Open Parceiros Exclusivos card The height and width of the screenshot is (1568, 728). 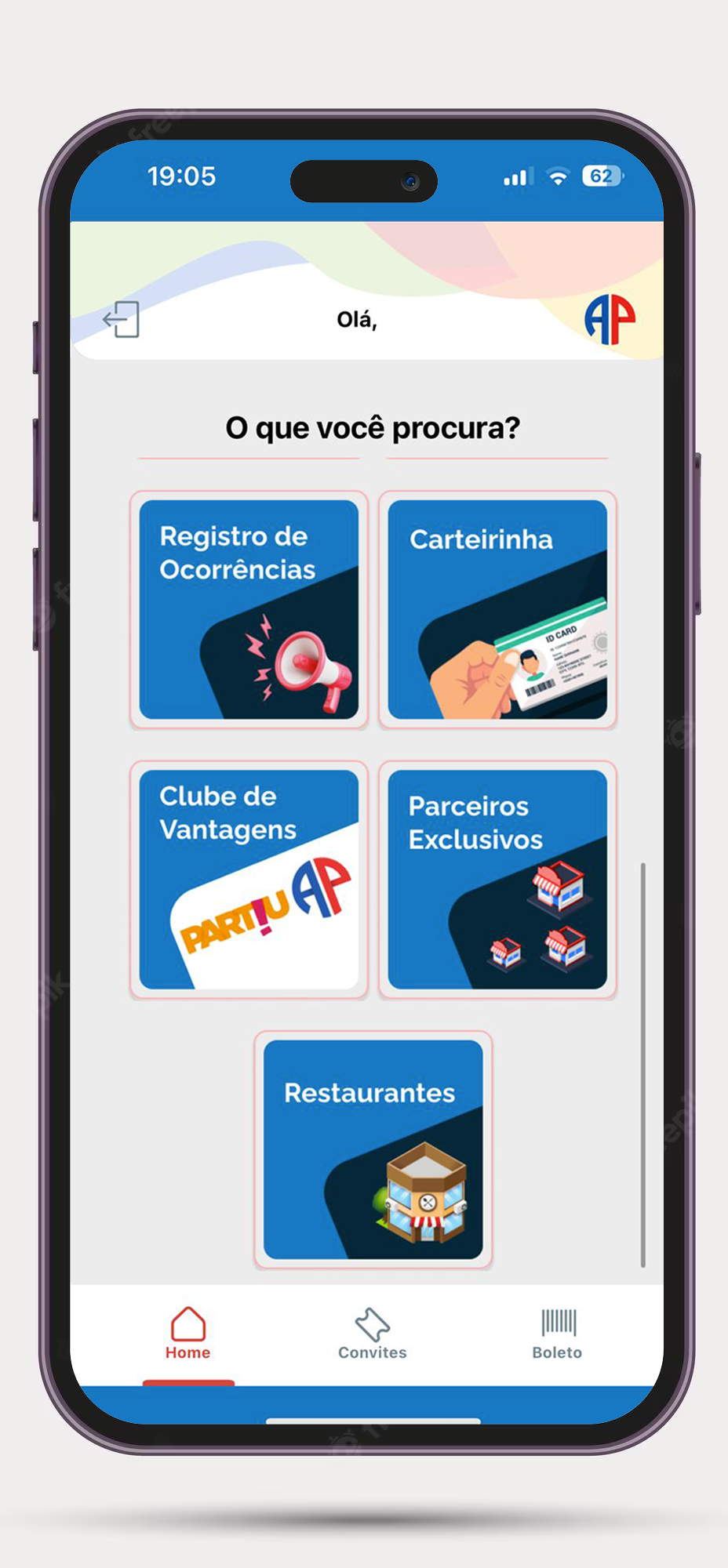coord(497,880)
